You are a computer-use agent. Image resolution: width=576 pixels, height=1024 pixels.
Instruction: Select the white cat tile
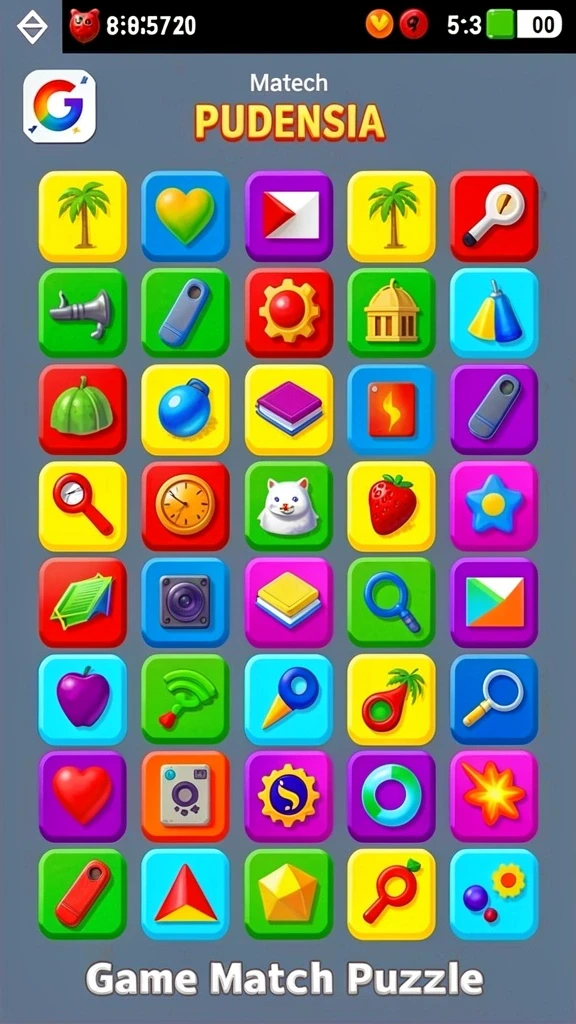click(289, 506)
